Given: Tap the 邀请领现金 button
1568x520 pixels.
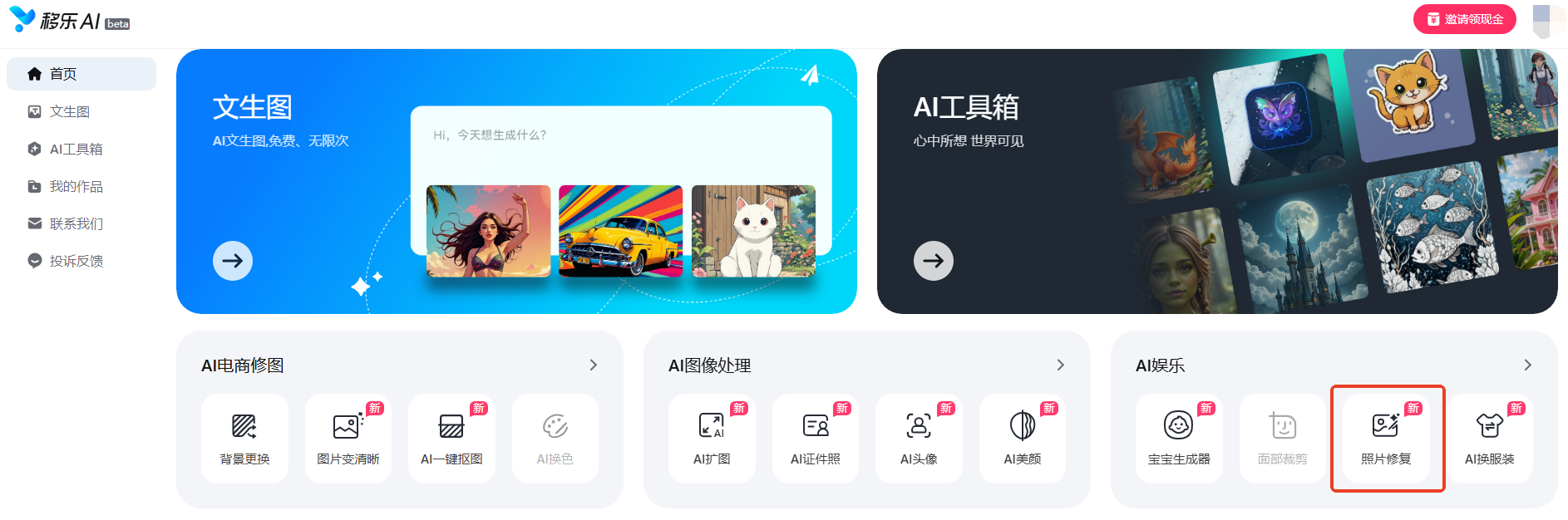Looking at the screenshot, I should [x=1464, y=19].
